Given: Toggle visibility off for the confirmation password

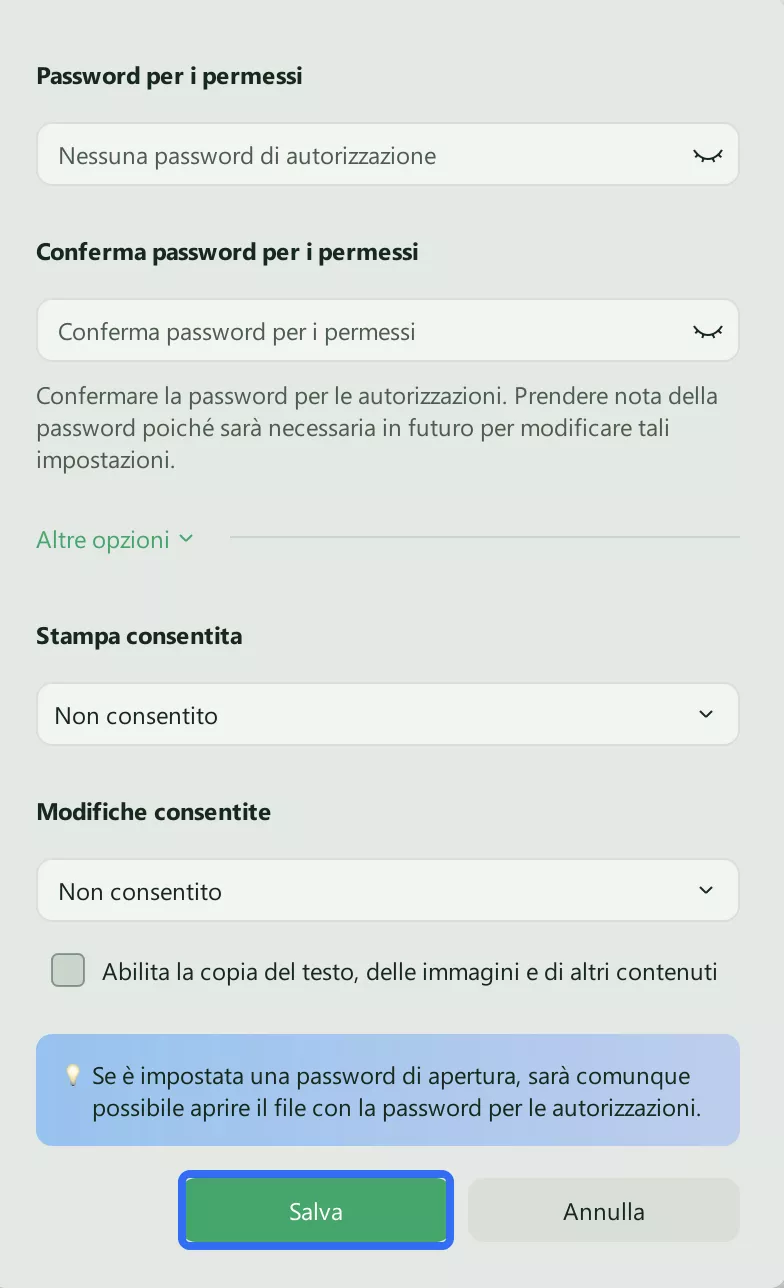Looking at the screenshot, I should (707, 331).
